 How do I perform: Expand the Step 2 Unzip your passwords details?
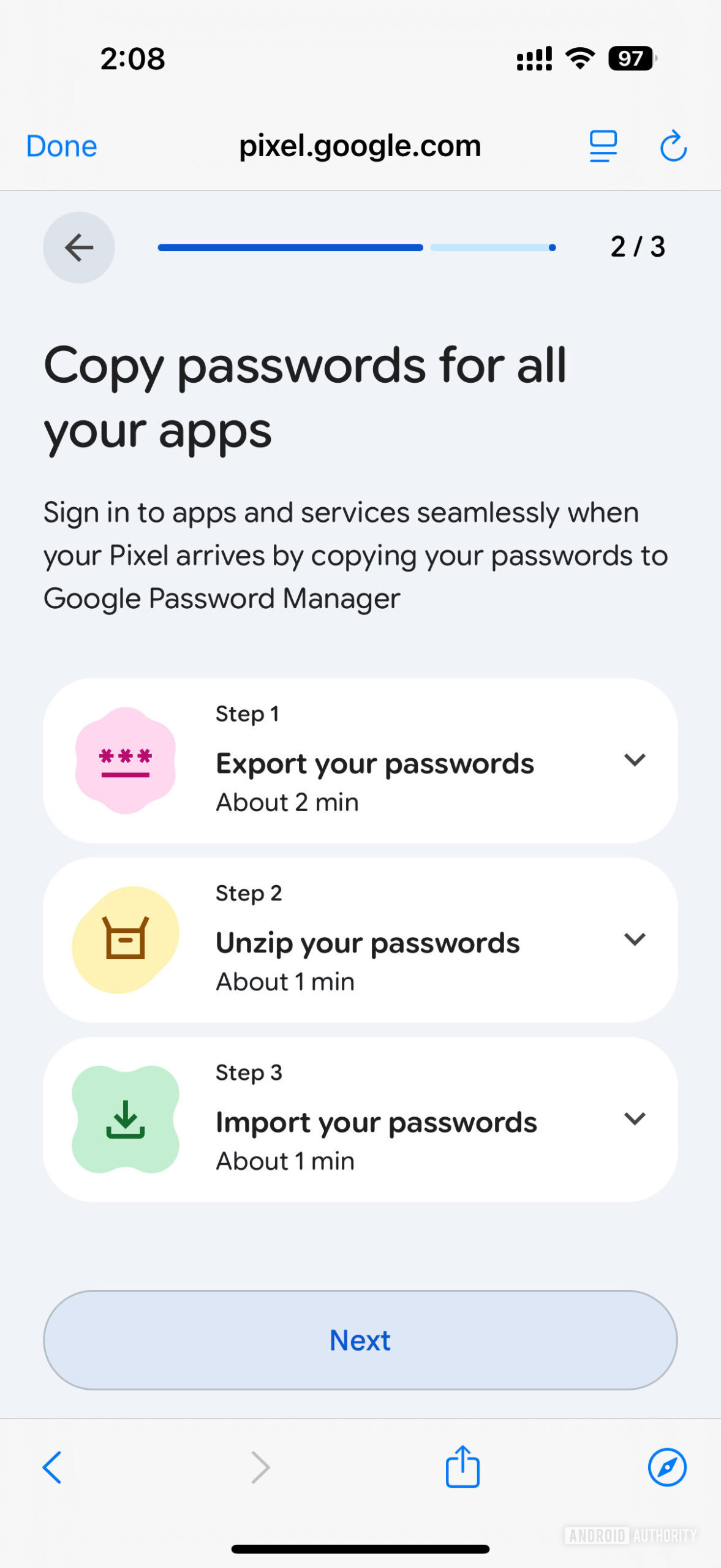pos(635,939)
